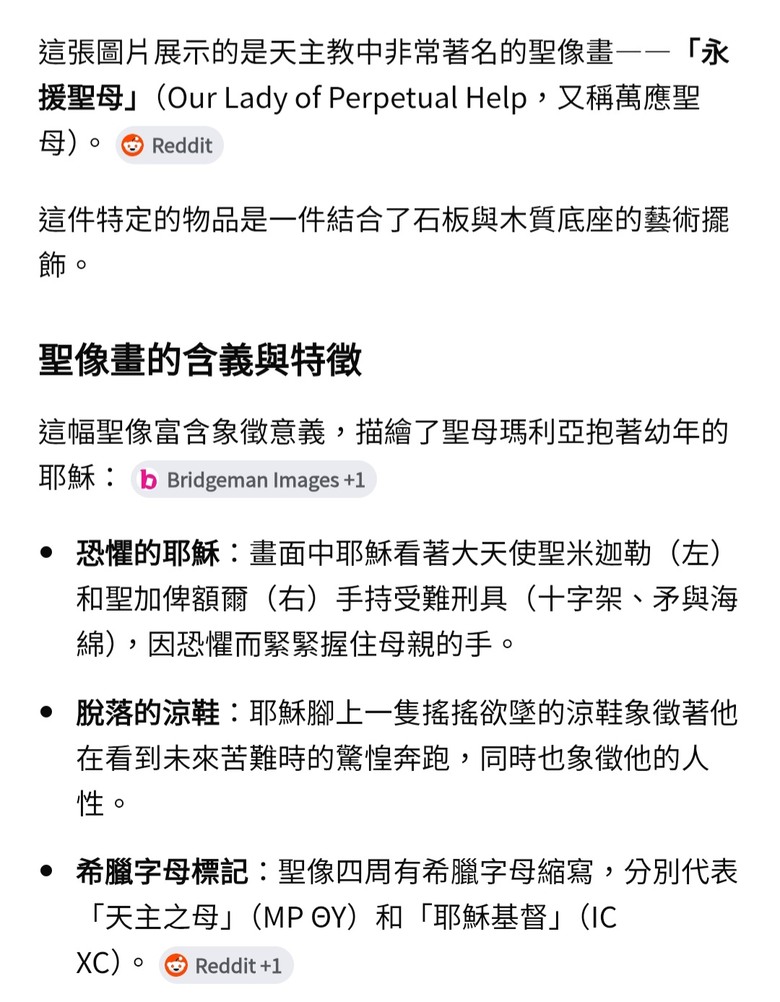Open the Reddit +1 source chip

coord(226,965)
